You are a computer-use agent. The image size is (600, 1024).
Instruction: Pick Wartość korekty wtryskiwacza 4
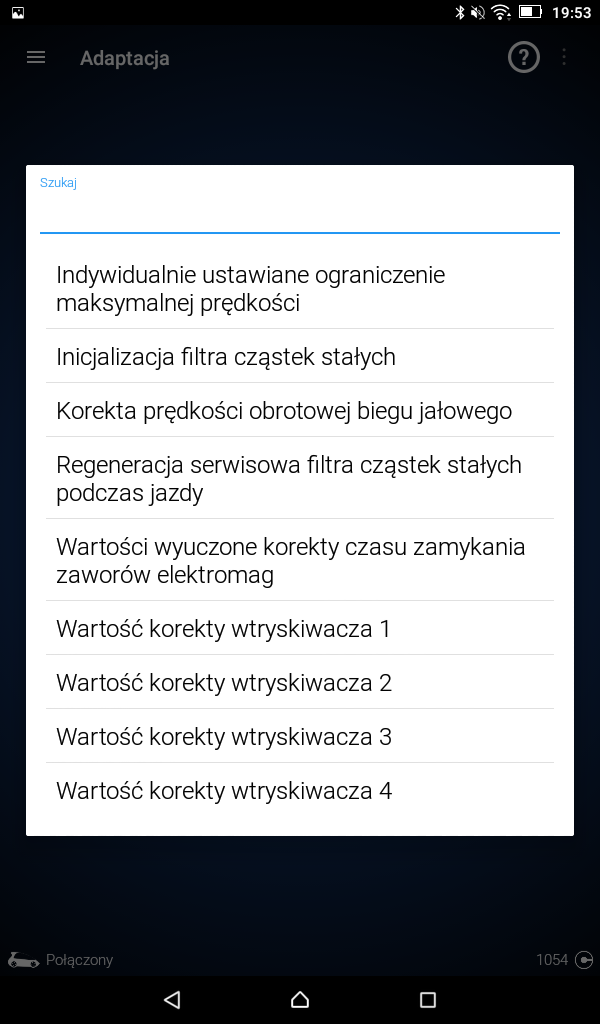(x=300, y=791)
